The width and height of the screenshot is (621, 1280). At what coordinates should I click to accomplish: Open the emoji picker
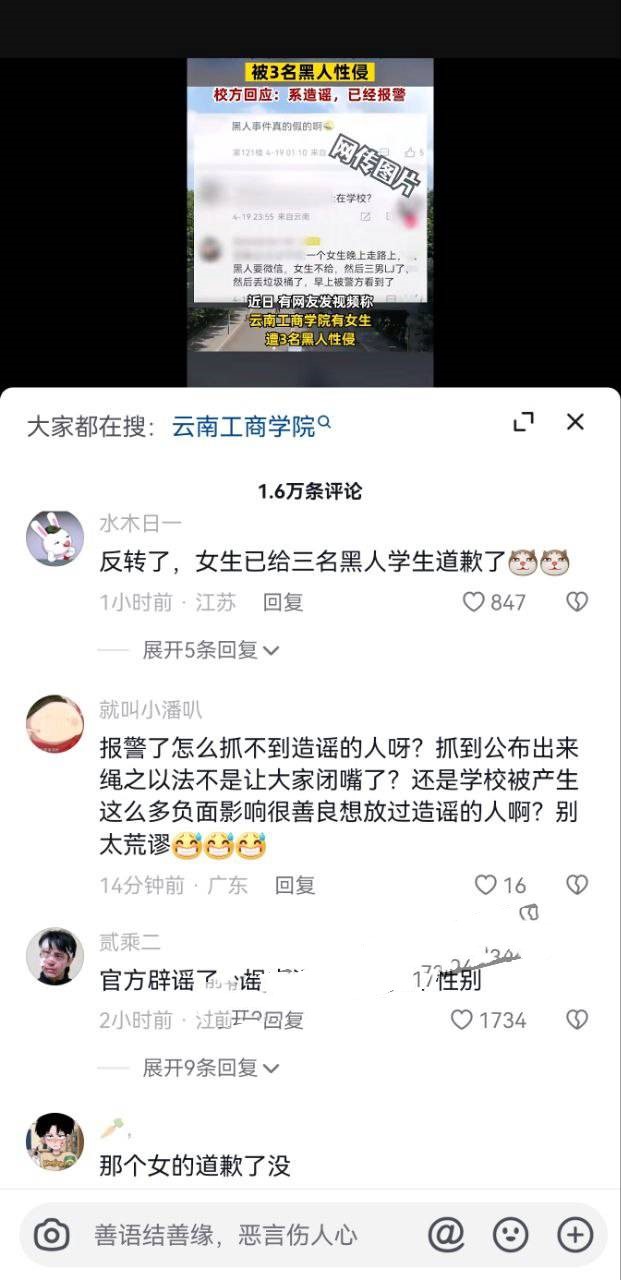pyautogui.click(x=510, y=1235)
